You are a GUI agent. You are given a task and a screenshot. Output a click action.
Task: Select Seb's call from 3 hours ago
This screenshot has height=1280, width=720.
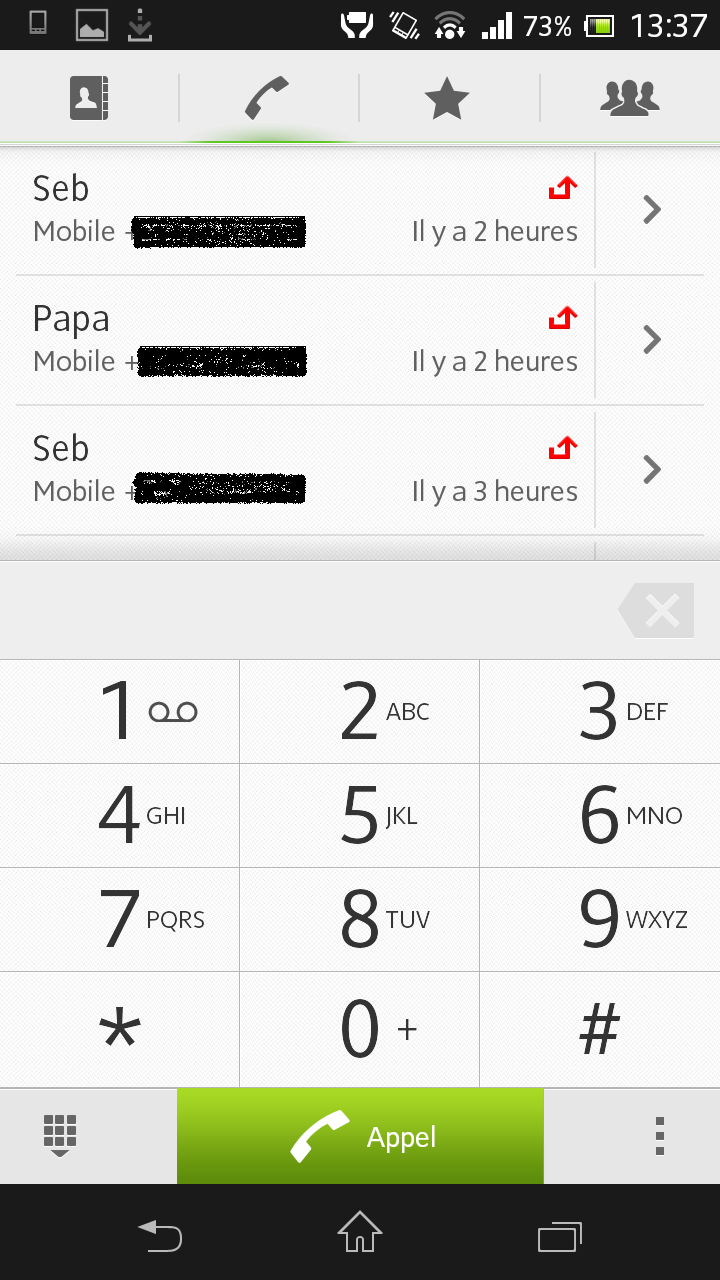[x=305, y=470]
